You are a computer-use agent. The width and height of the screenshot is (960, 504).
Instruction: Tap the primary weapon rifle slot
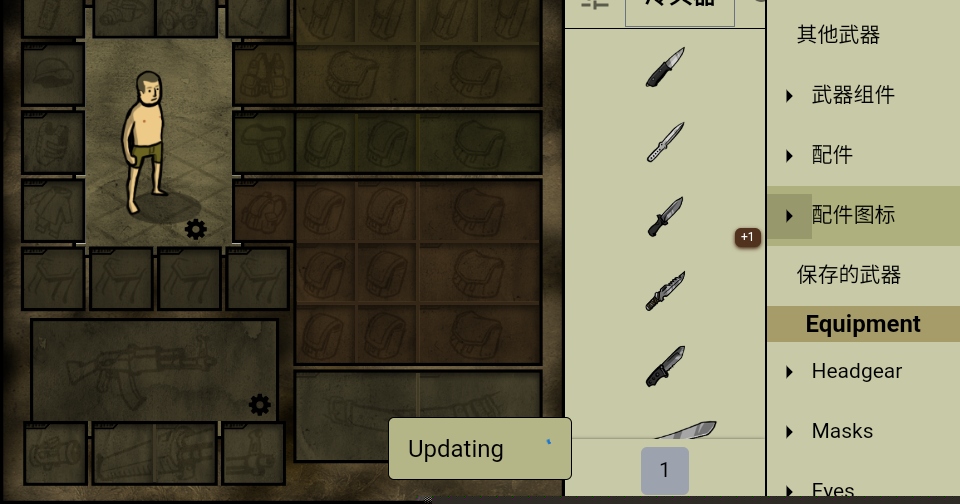coord(154,369)
